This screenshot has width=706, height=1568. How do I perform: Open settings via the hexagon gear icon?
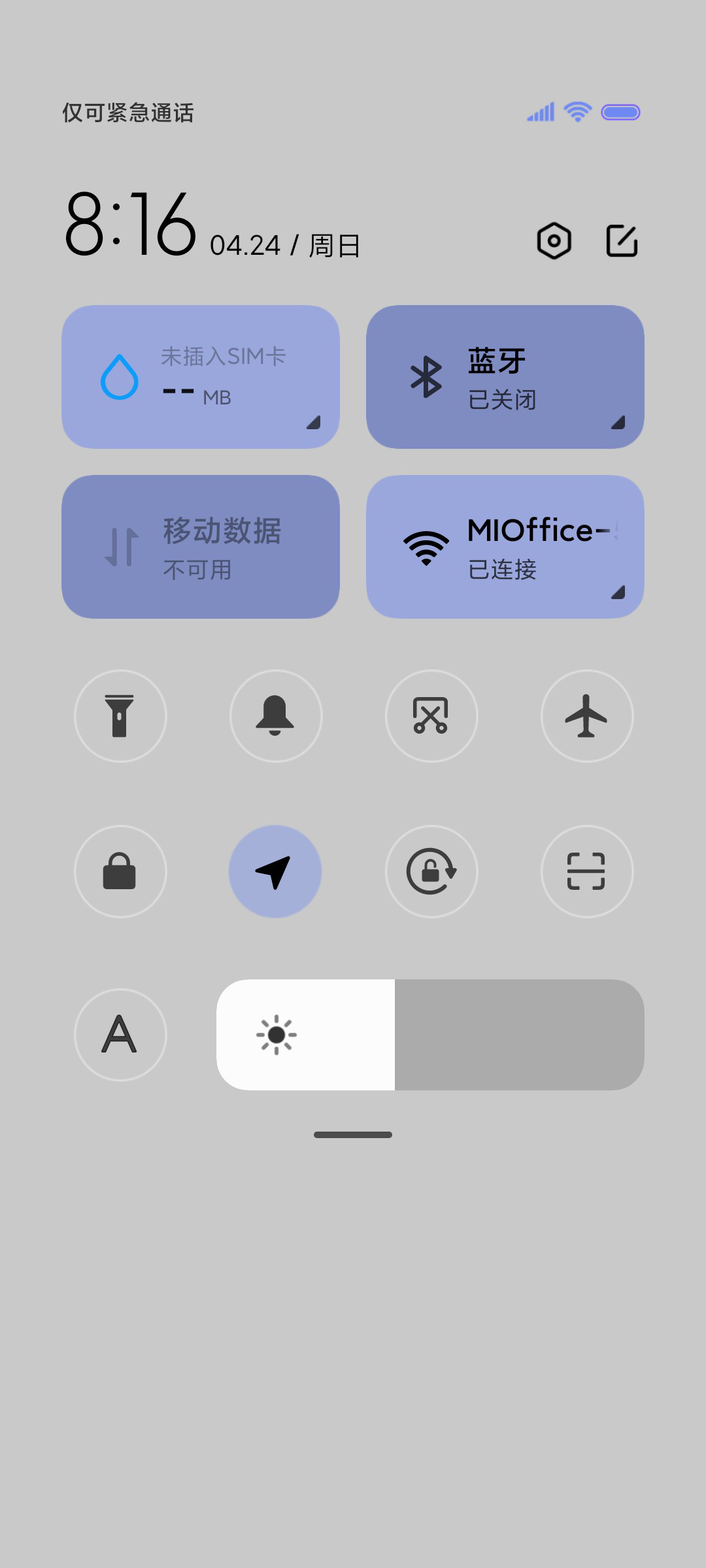coord(554,241)
